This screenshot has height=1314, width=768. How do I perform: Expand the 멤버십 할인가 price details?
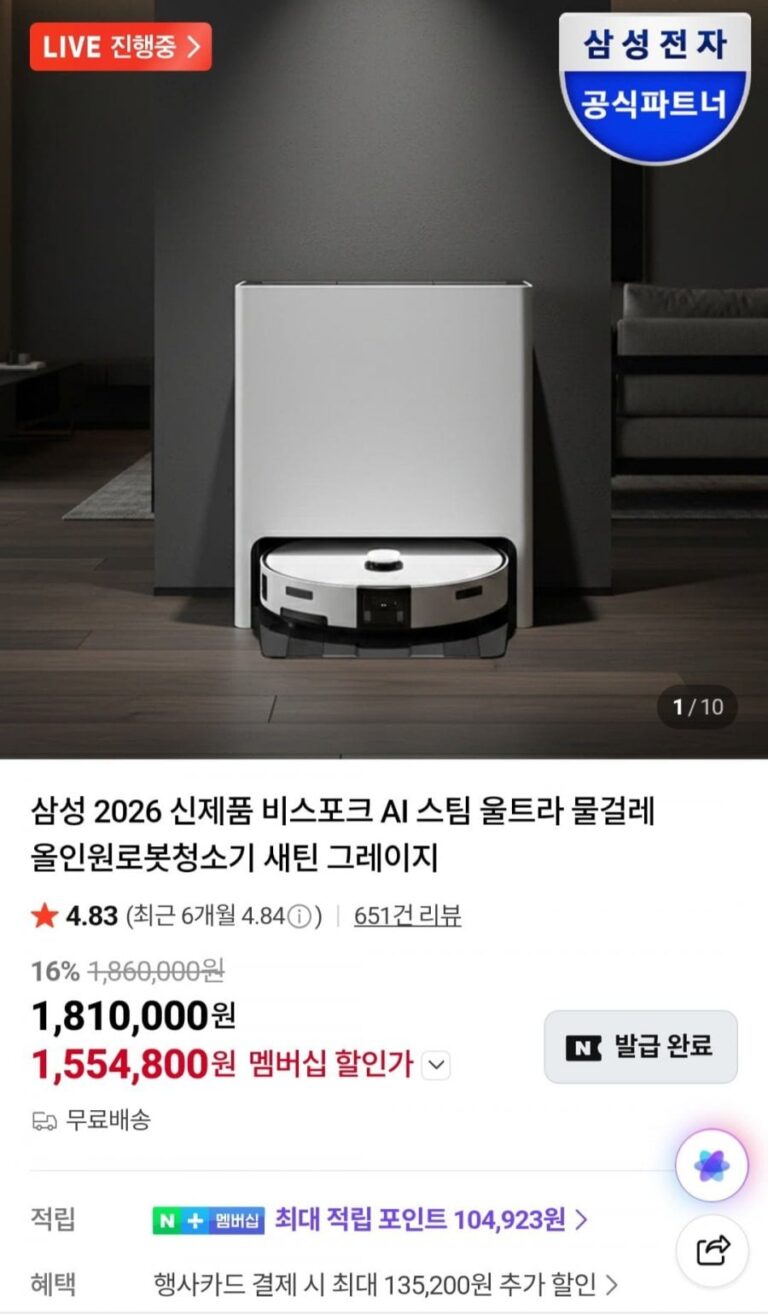[x=435, y=1065]
